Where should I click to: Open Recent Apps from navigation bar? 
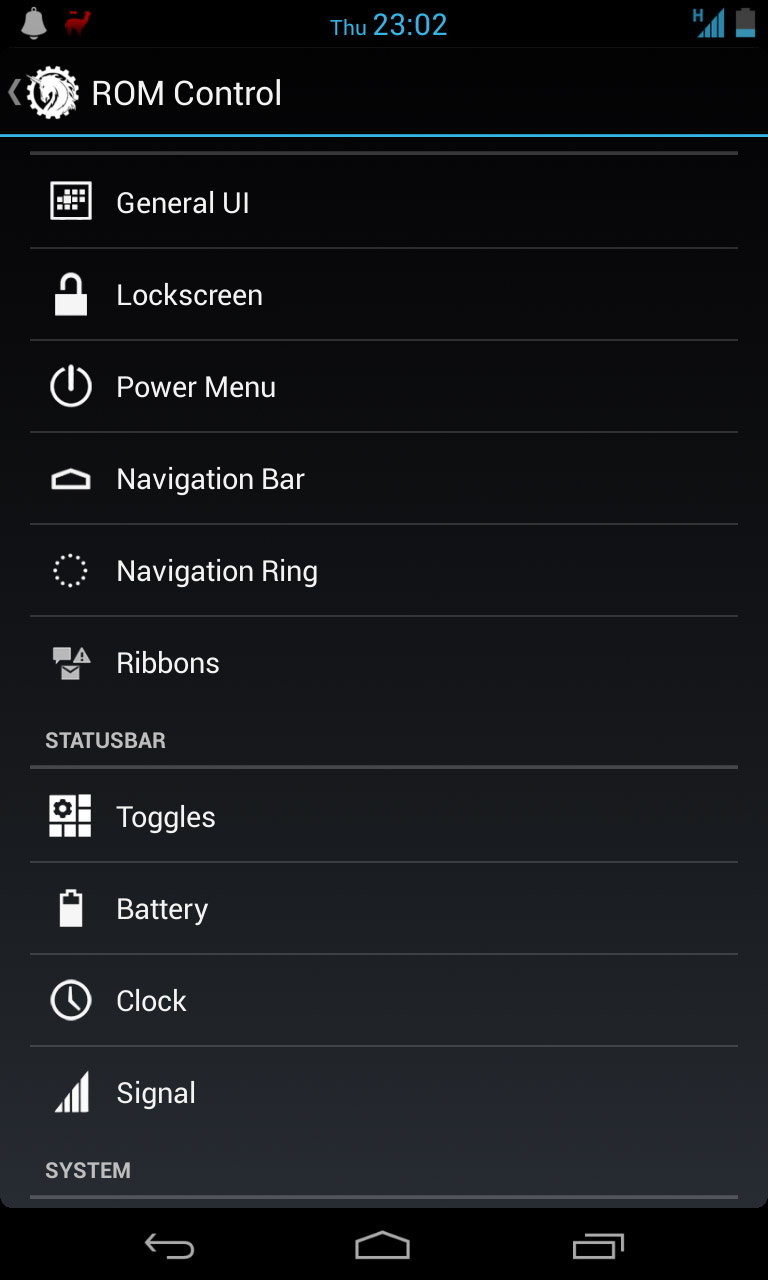pos(597,1246)
